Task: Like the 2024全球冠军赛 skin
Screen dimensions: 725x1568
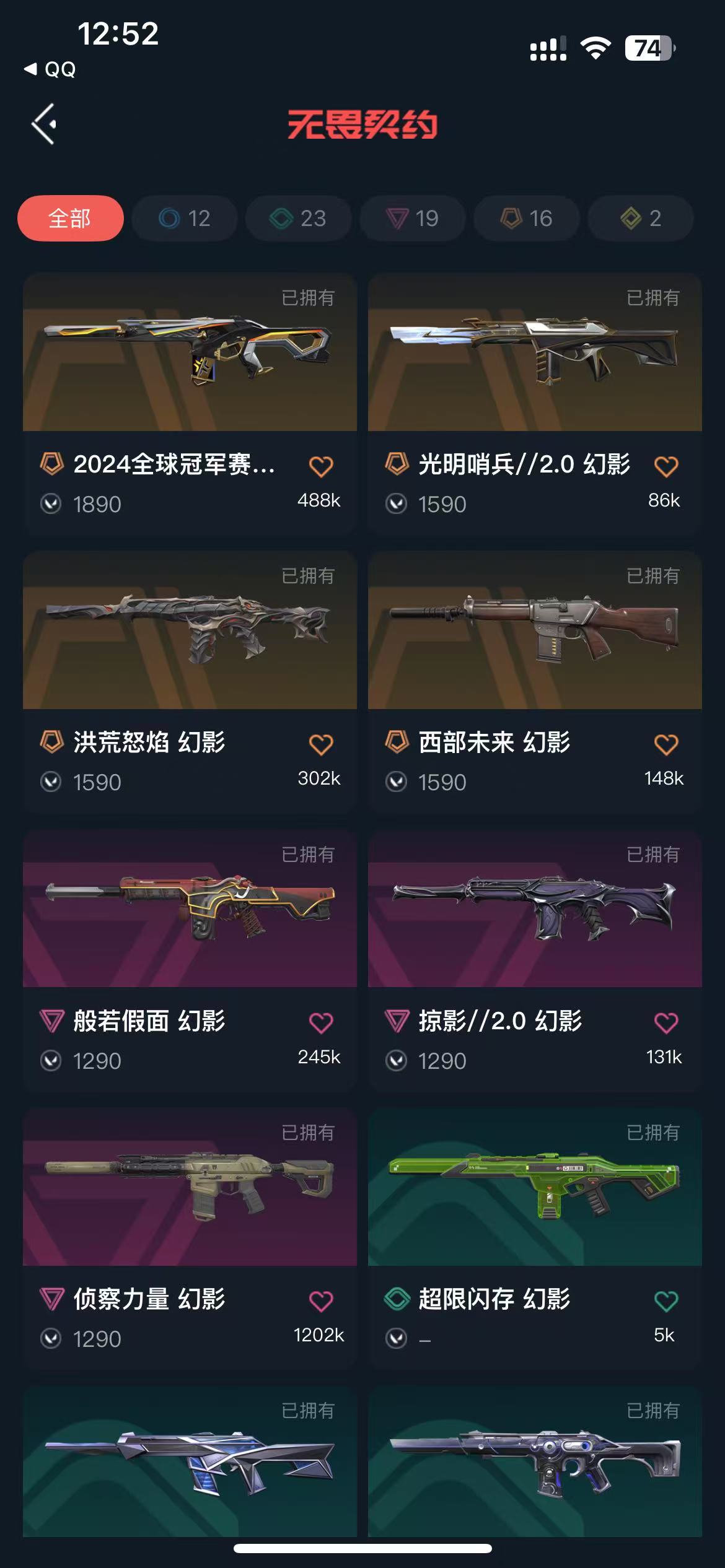Action: 321,466
